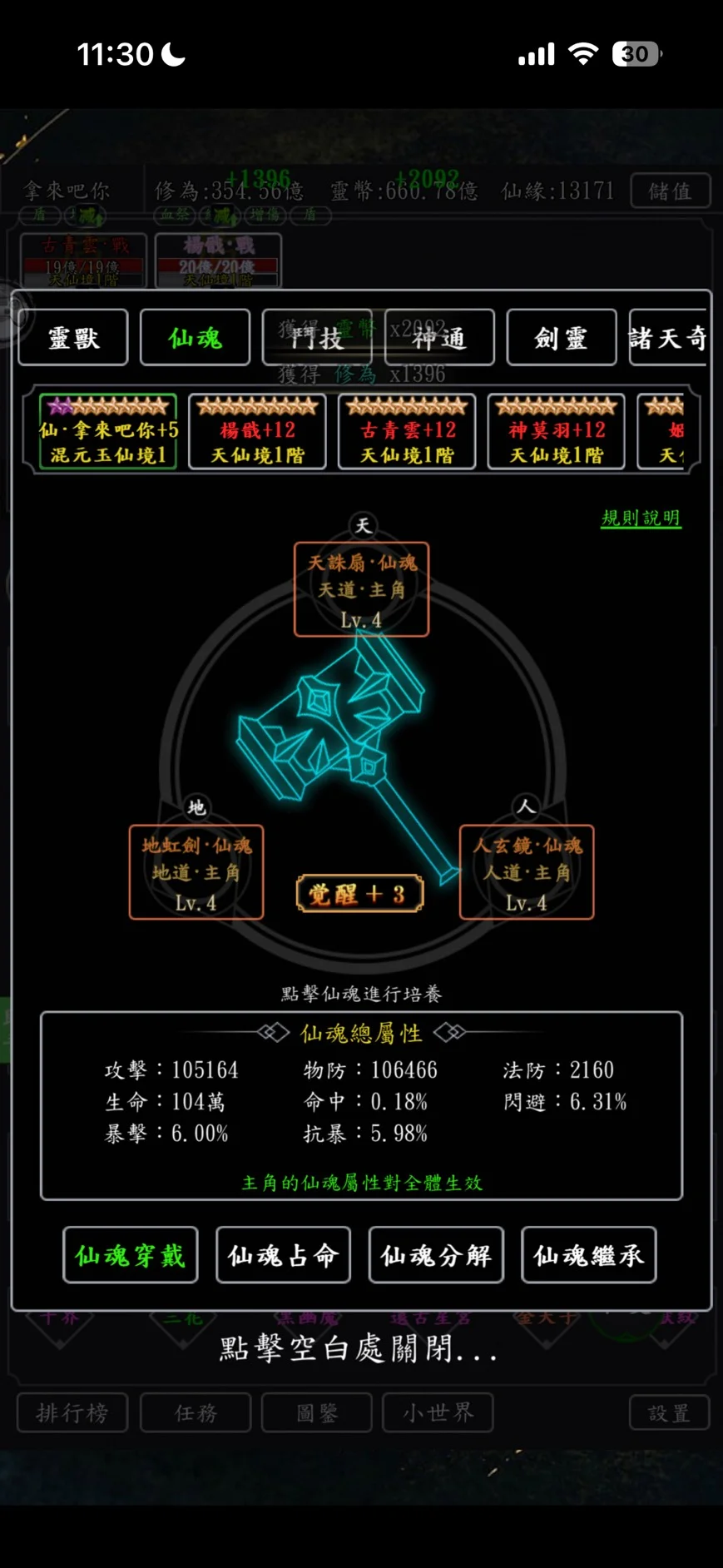Open the 鬥技 tab
Screen dimensions: 723x1568
coord(317,338)
